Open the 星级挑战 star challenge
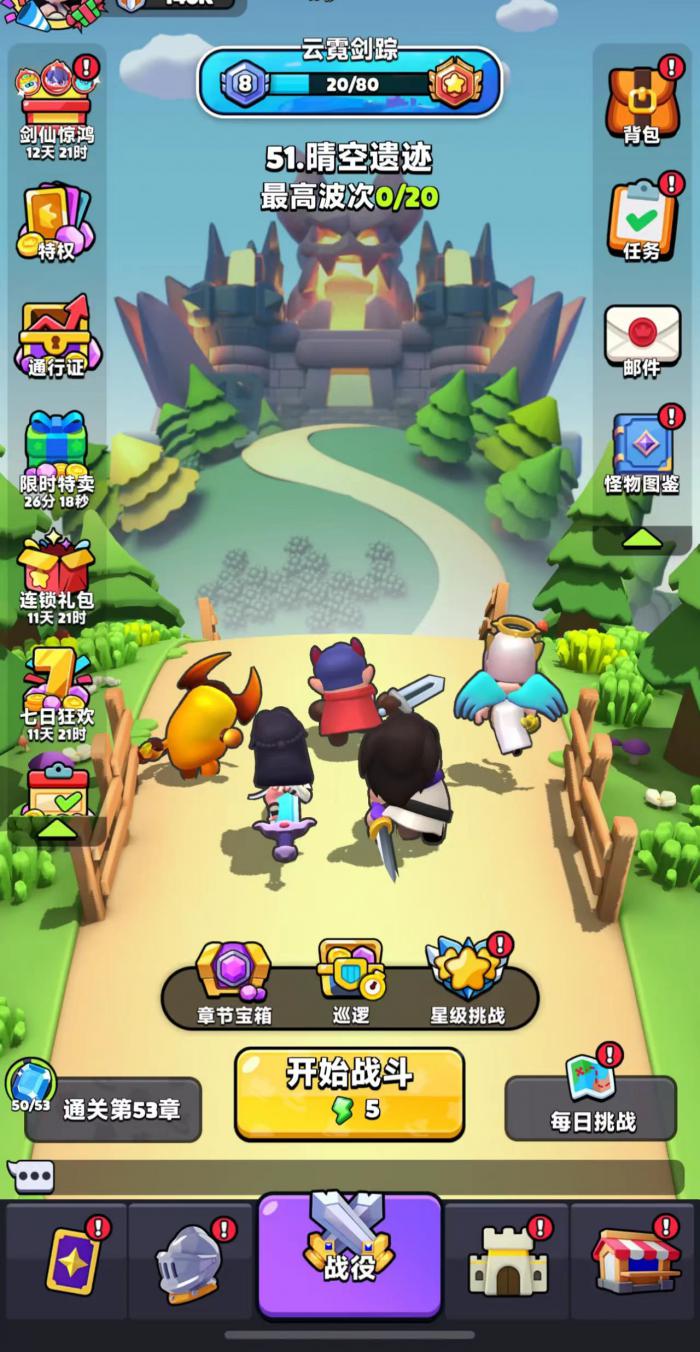This screenshot has width=700, height=1352. tap(468, 983)
